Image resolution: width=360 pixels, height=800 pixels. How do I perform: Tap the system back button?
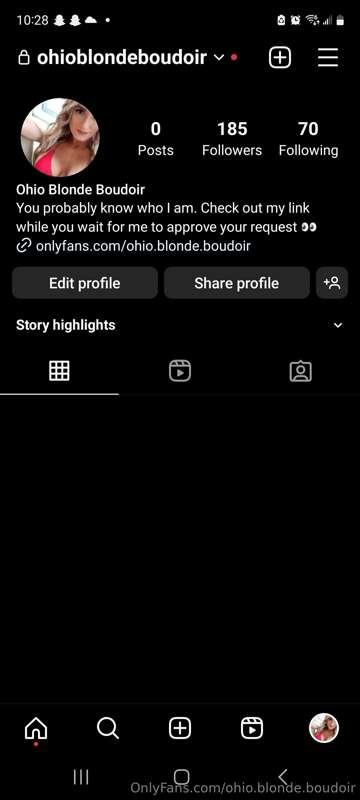pos(283,777)
